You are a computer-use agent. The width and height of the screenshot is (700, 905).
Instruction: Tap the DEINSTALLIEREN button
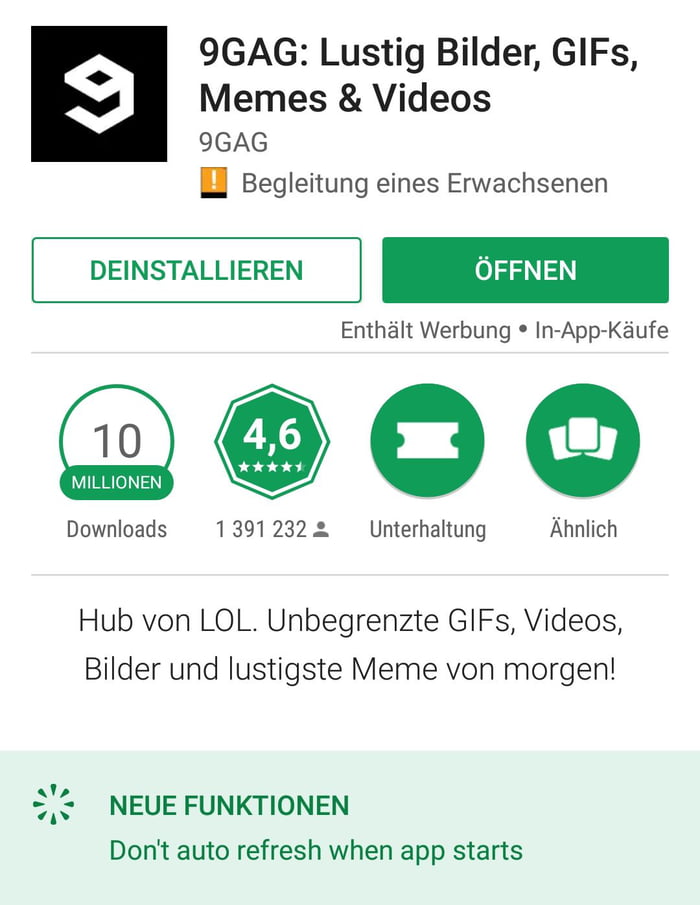pyautogui.click(x=196, y=270)
